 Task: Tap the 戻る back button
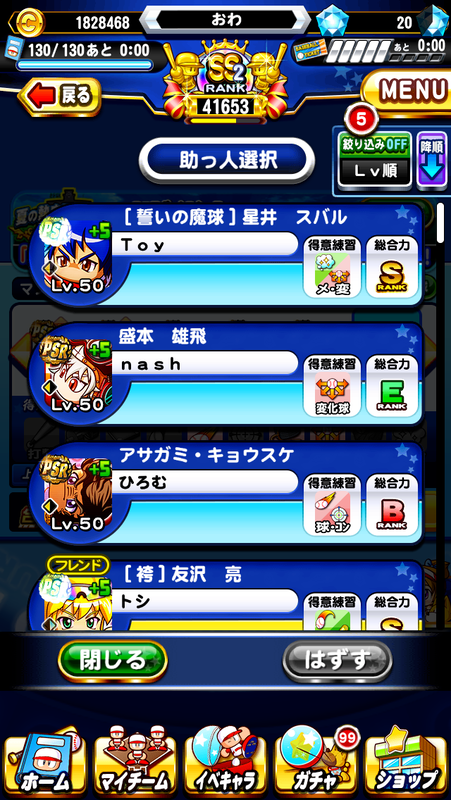60,96
